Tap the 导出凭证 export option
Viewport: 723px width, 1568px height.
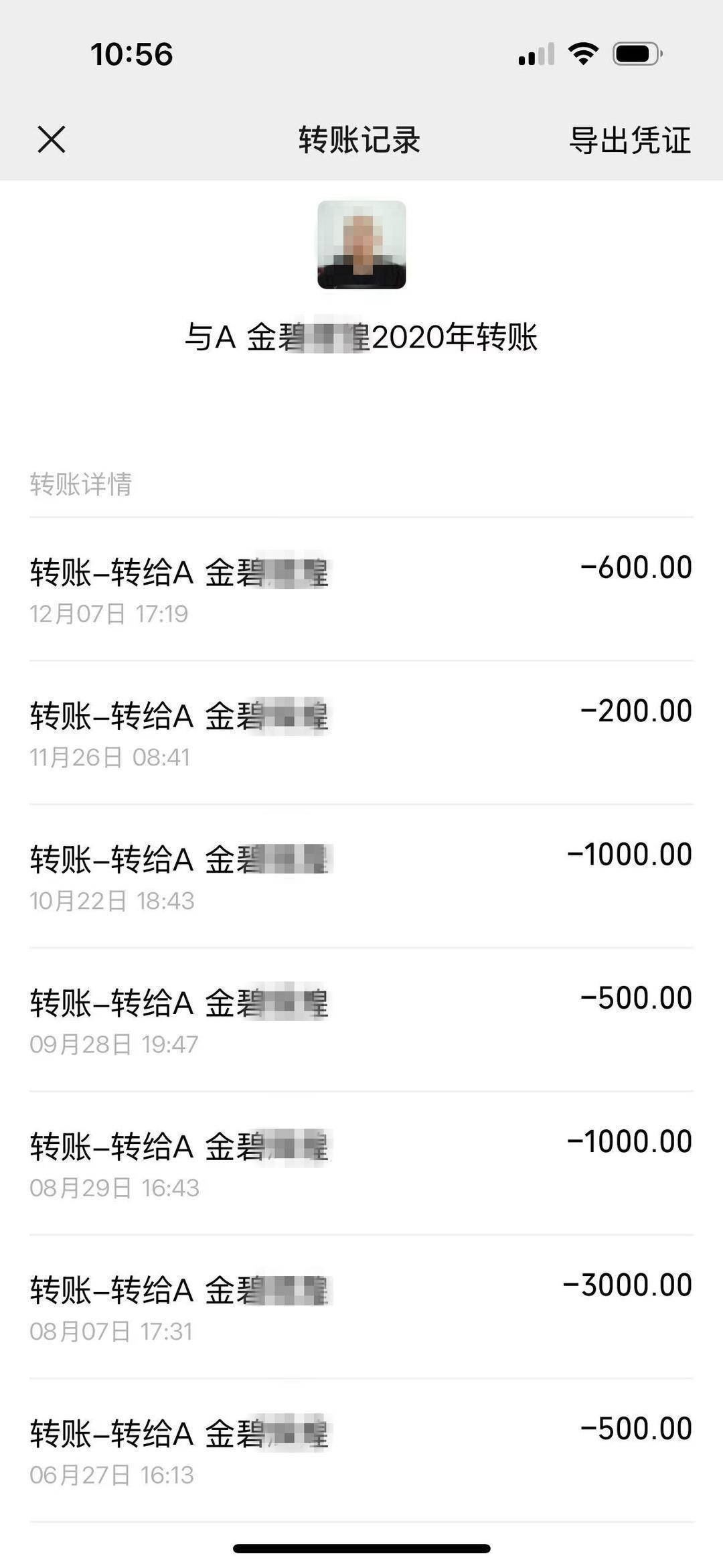(x=628, y=140)
